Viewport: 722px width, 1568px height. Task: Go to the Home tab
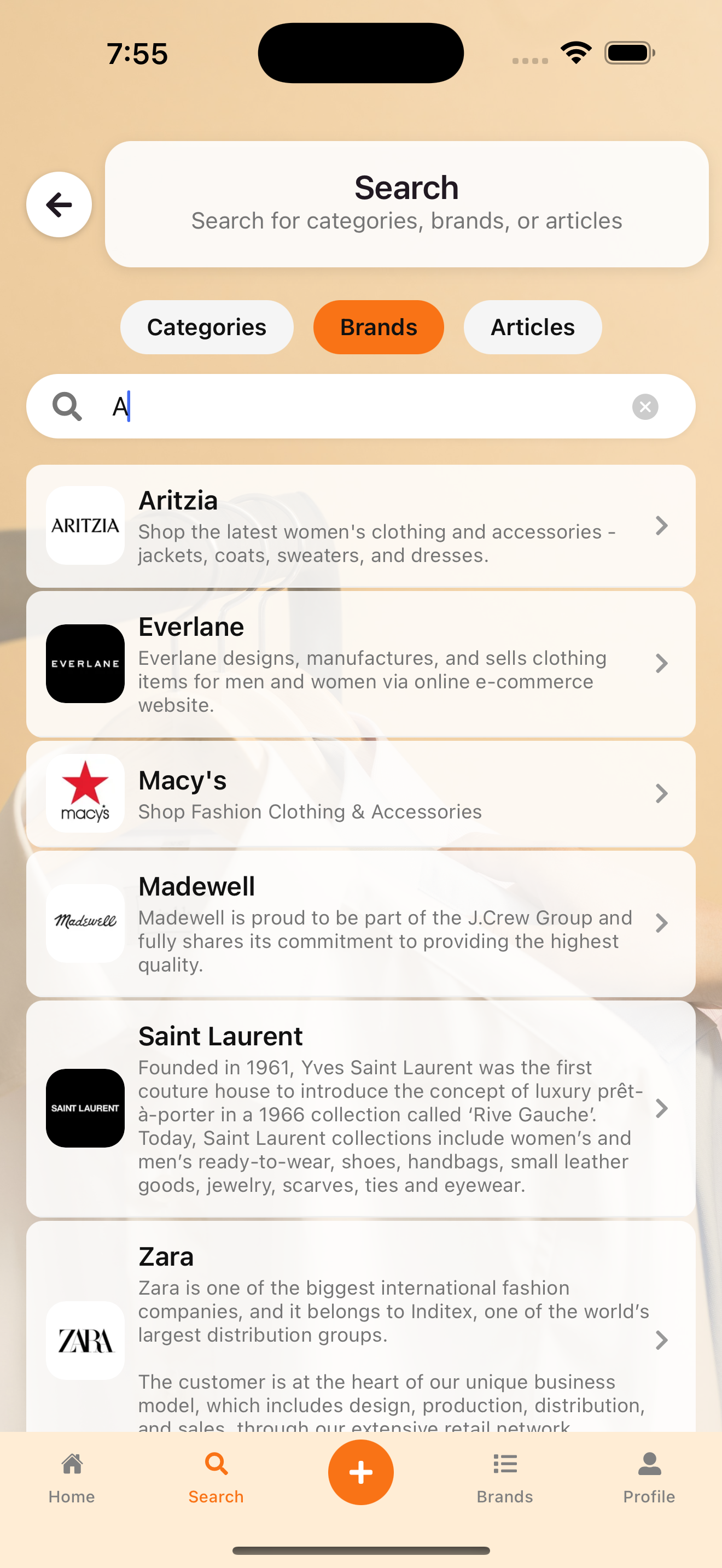(x=72, y=1477)
